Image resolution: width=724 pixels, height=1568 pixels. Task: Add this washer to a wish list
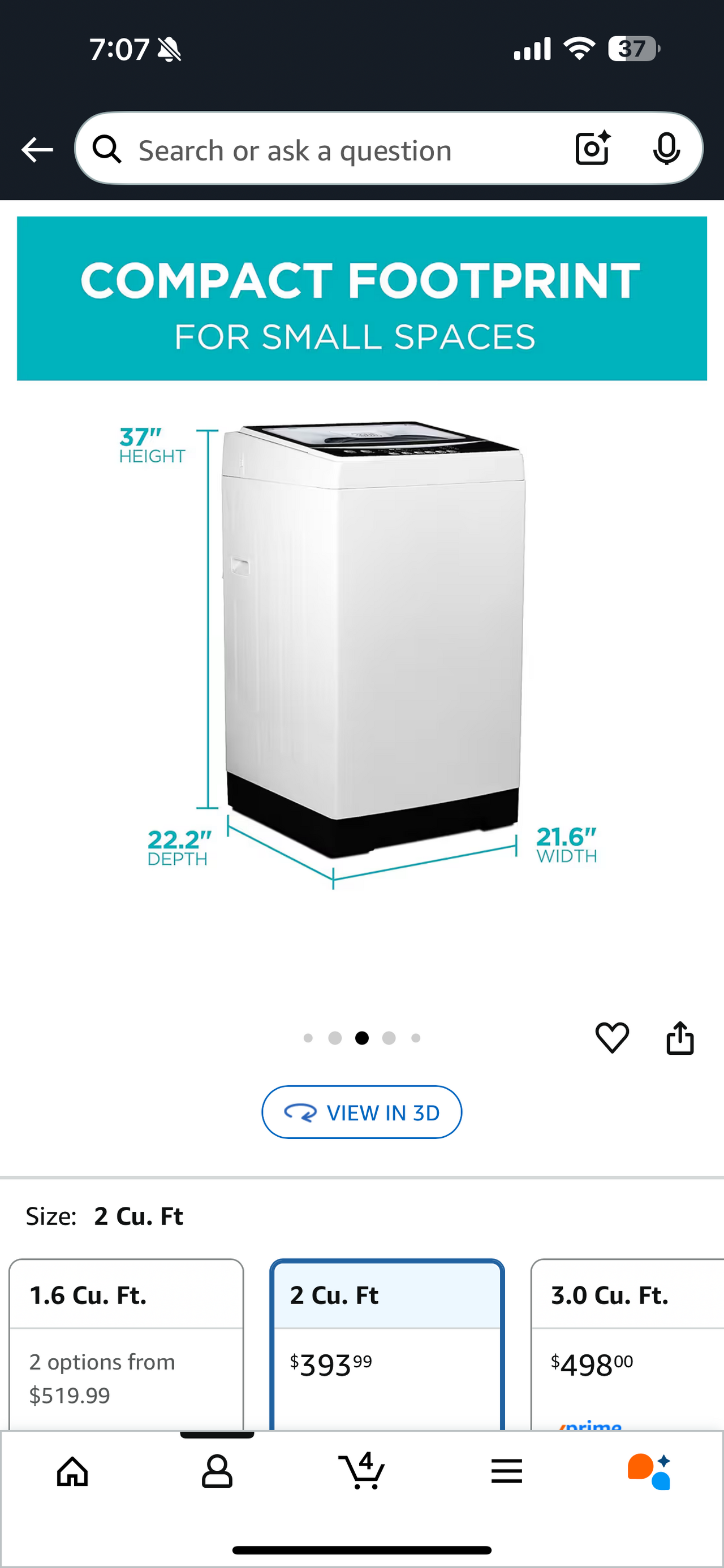click(612, 1037)
